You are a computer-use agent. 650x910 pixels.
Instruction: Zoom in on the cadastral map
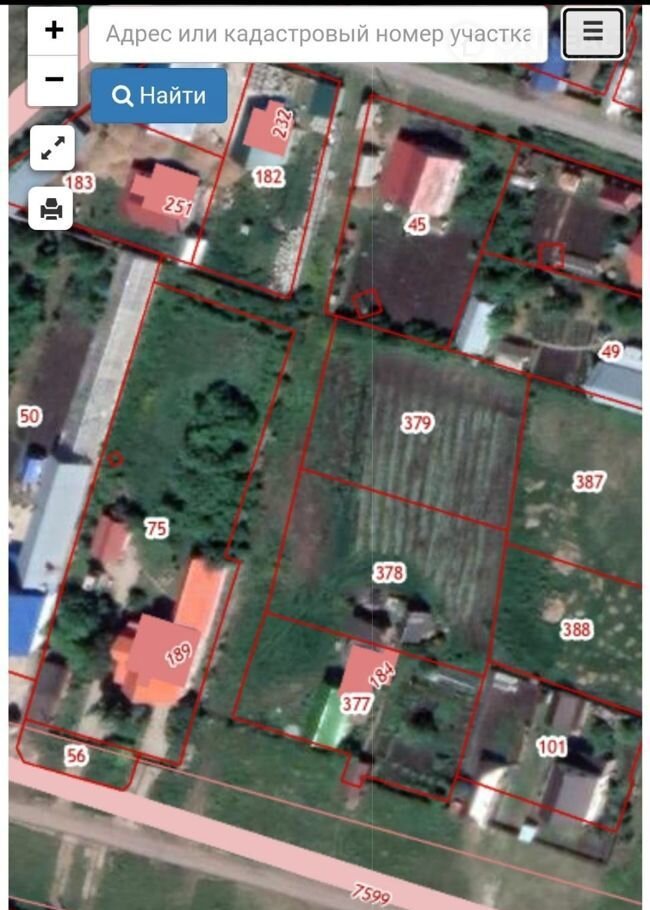pos(54,31)
